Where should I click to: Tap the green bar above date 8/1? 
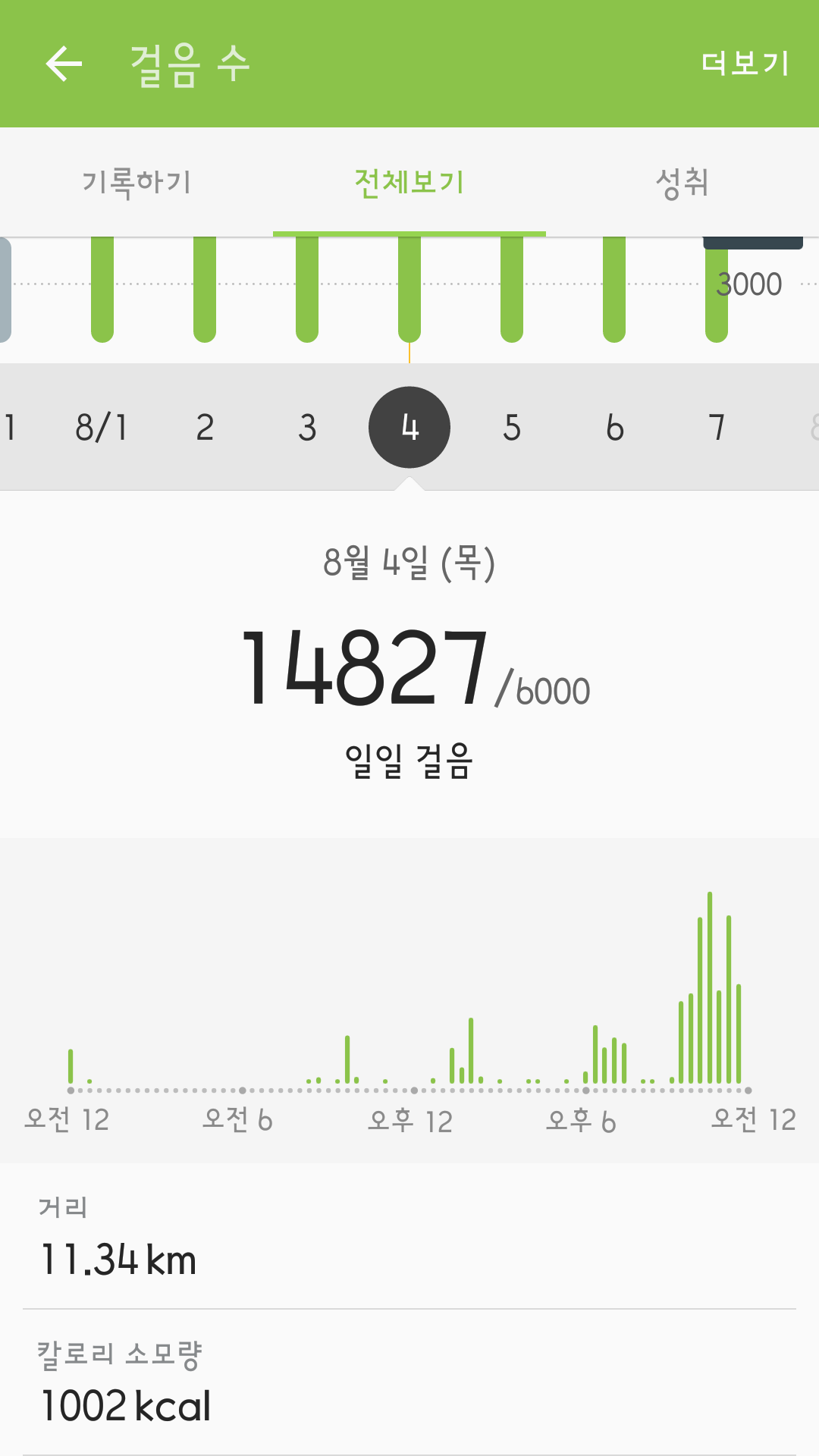101,288
